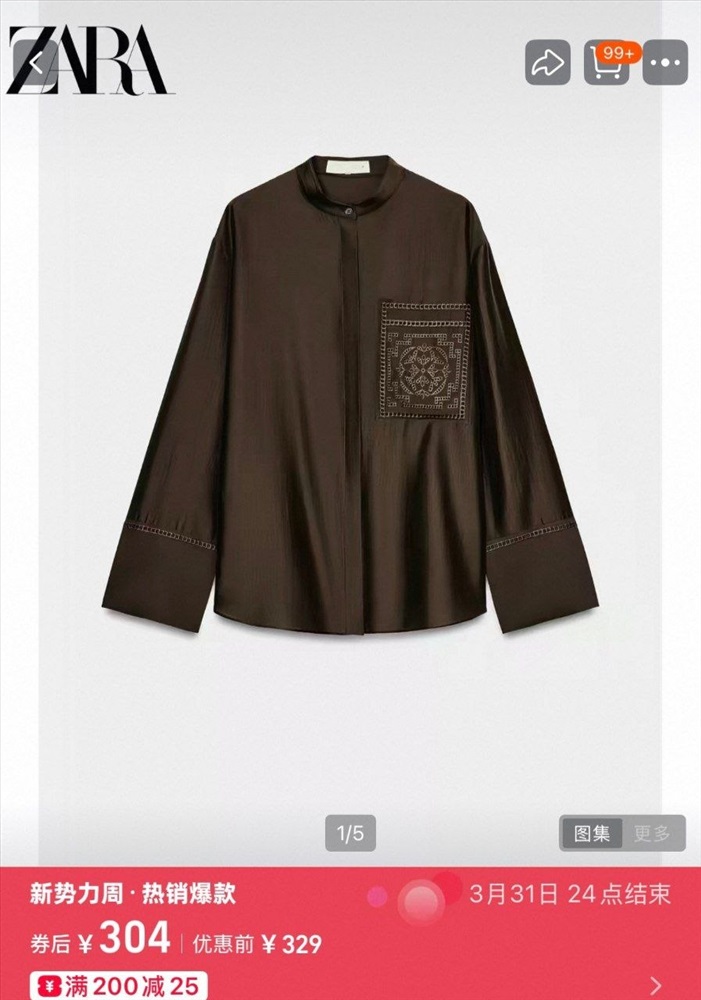
Task: Open the 满200减25 coupon details
Action: click(x=118, y=986)
